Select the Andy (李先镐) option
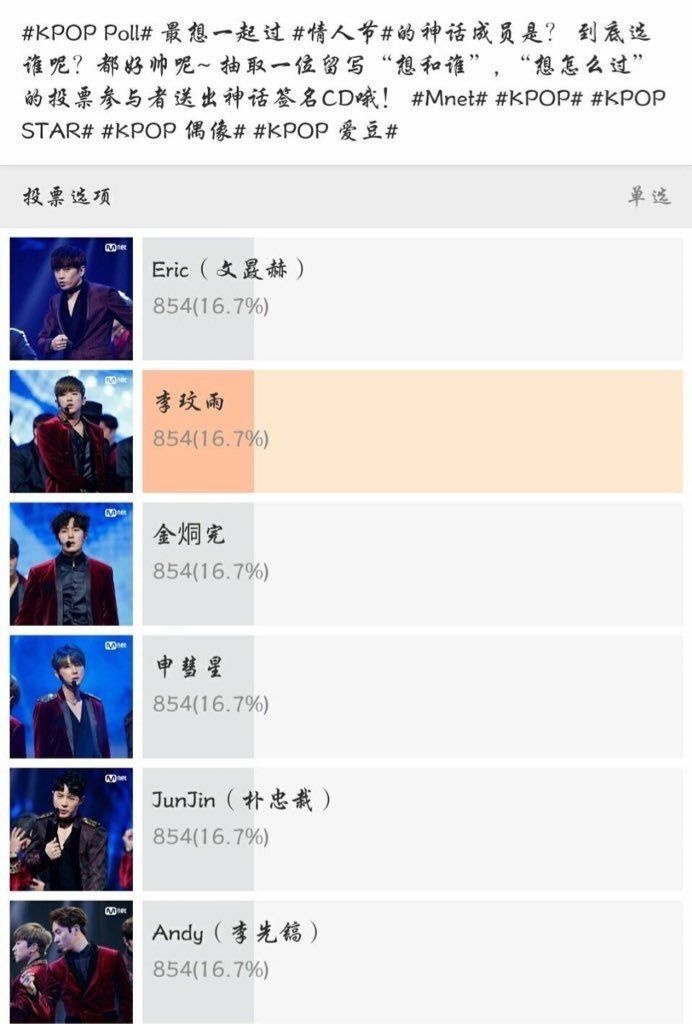The image size is (692, 1024). [x=412, y=961]
